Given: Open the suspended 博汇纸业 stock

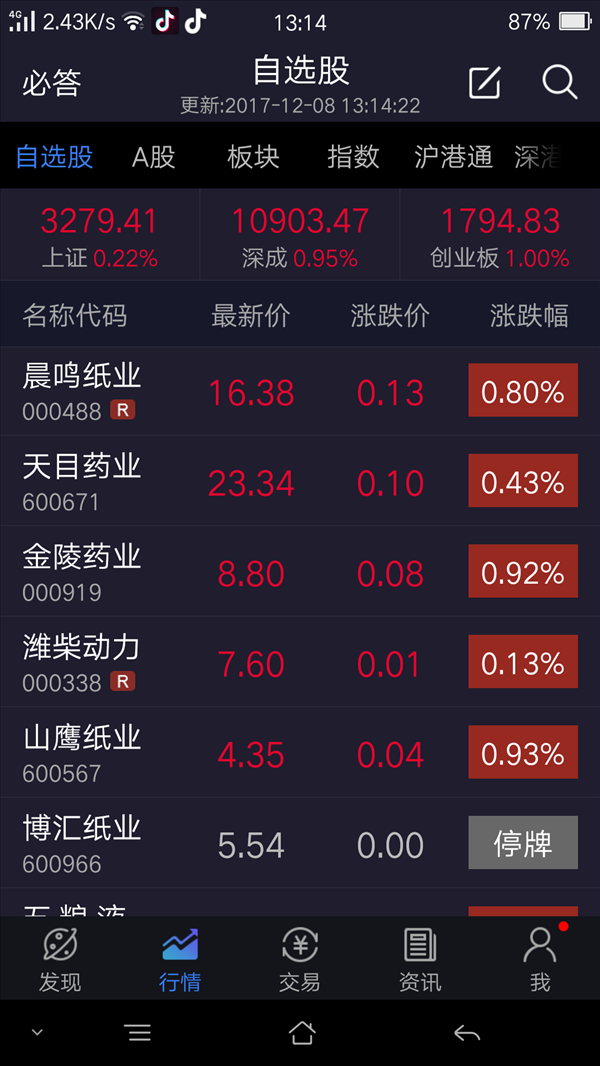Looking at the screenshot, I should (300, 843).
